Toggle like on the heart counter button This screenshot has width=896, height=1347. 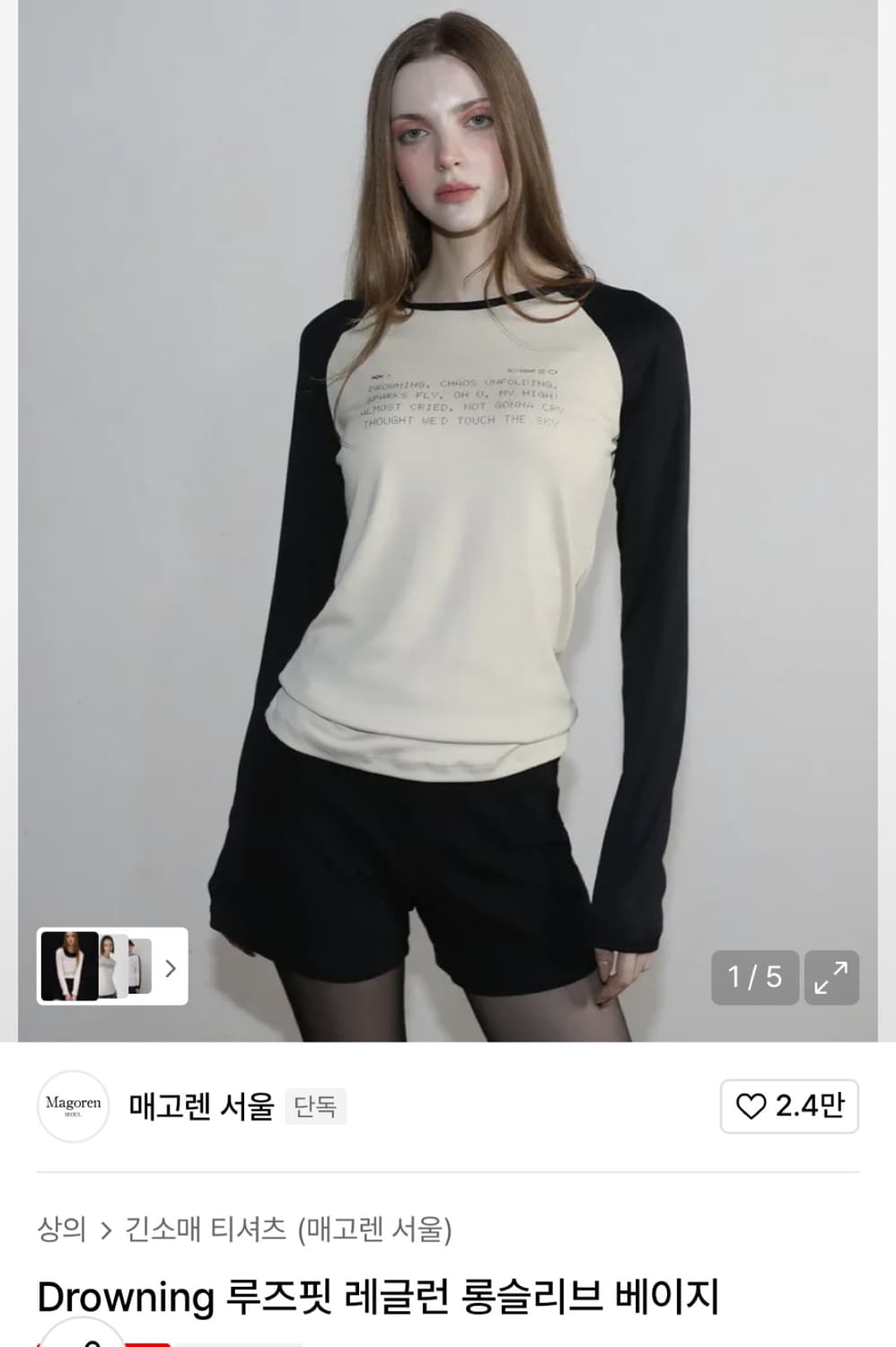786,1106
